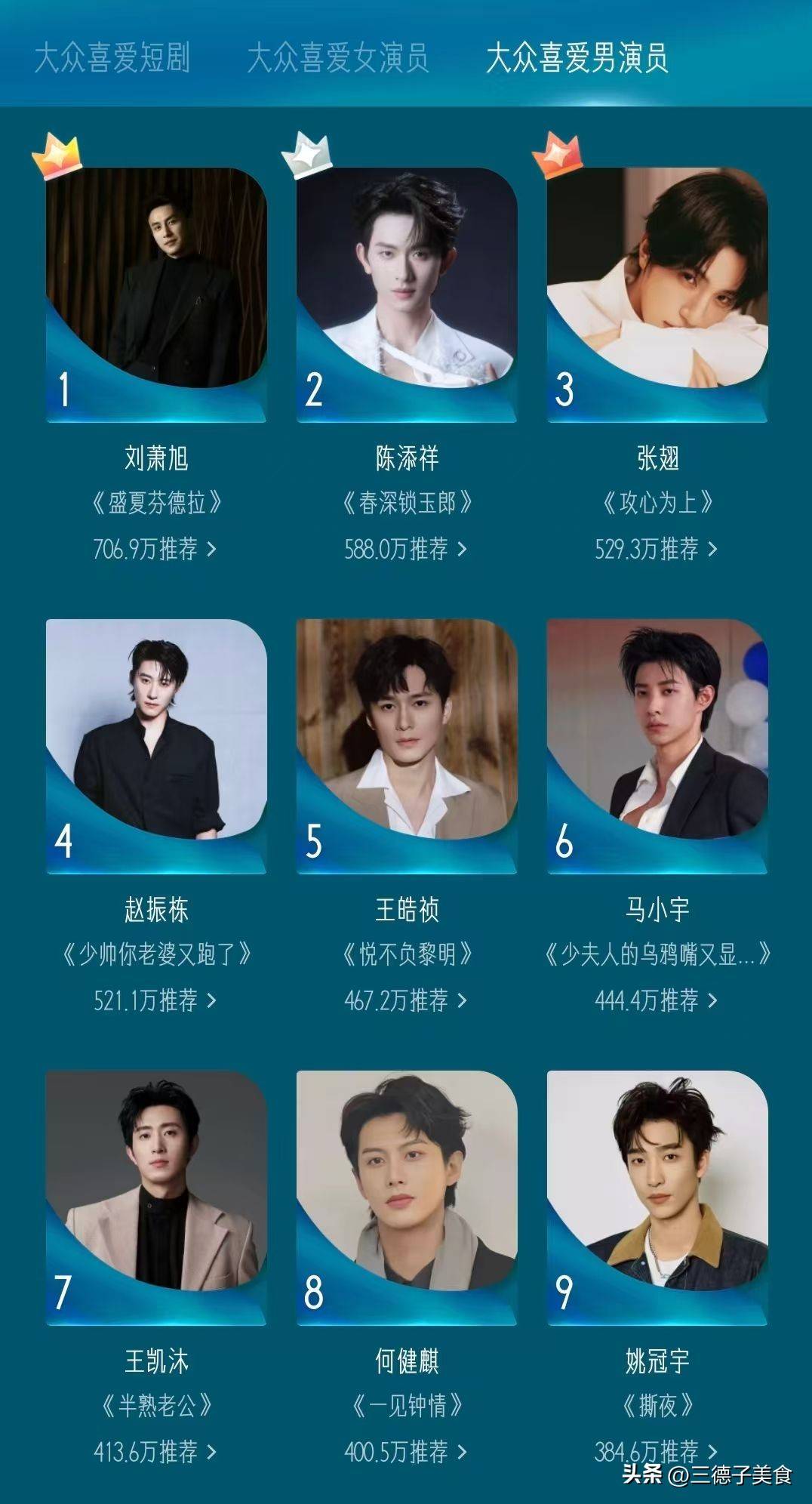
Task: Open 陈添祥's actor card
Action: point(407,294)
